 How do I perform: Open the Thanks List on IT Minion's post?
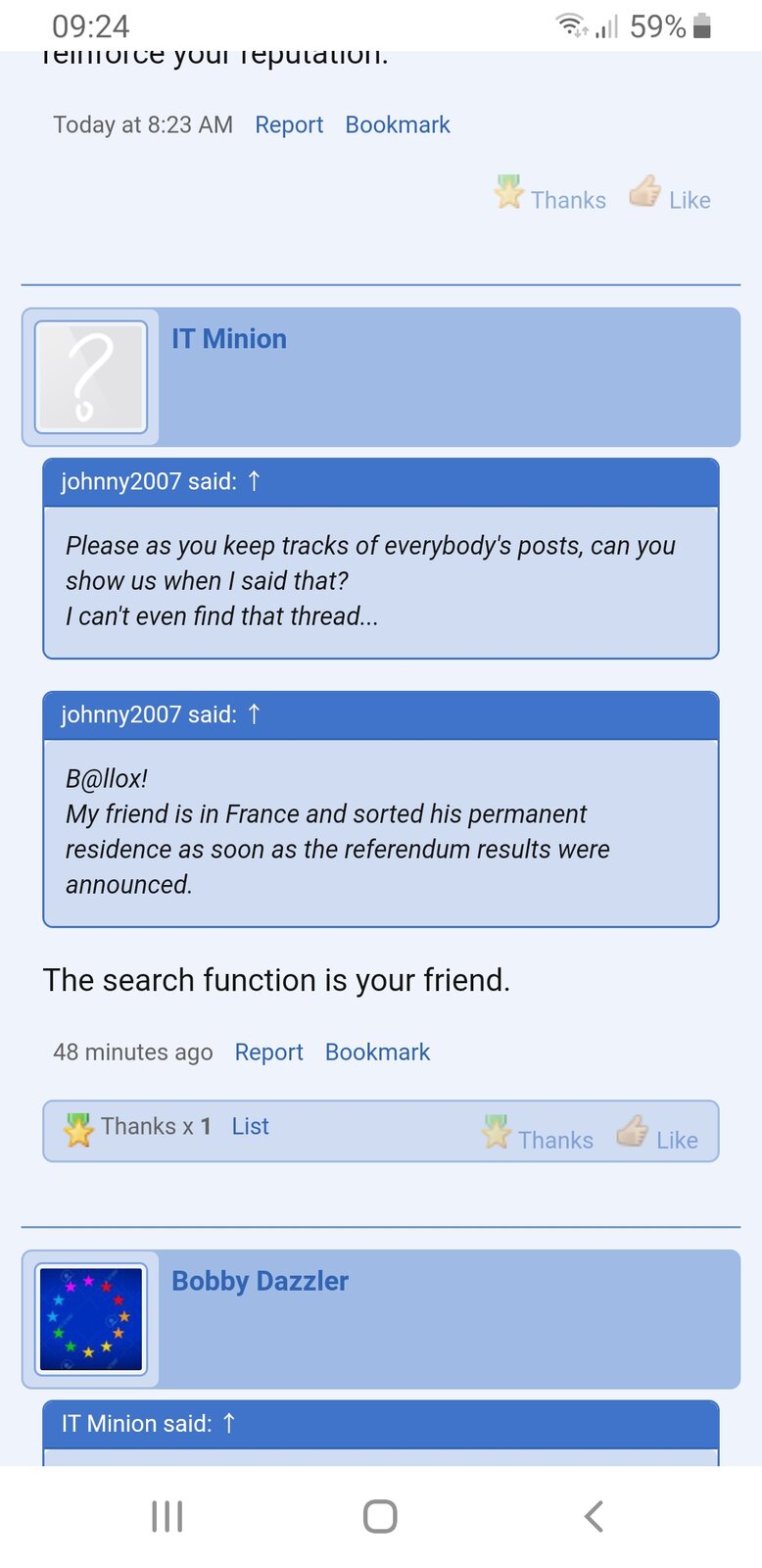pos(250,1127)
